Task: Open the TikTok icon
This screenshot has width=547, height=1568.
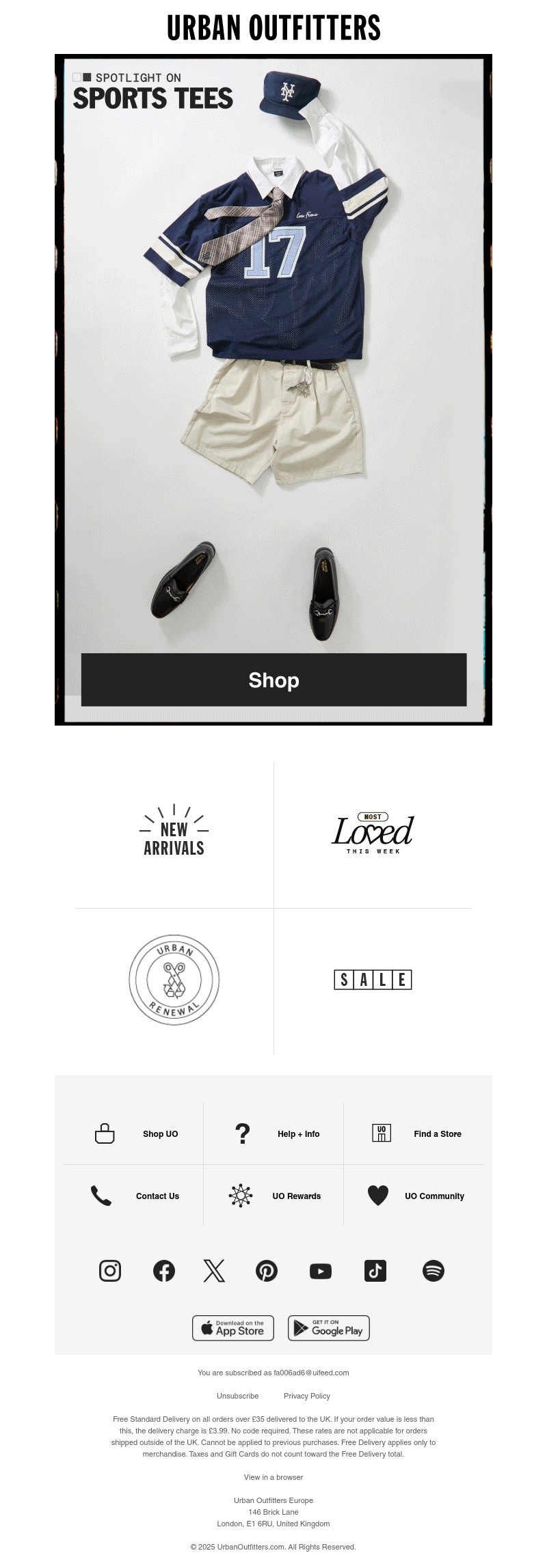Action: coord(375,1271)
